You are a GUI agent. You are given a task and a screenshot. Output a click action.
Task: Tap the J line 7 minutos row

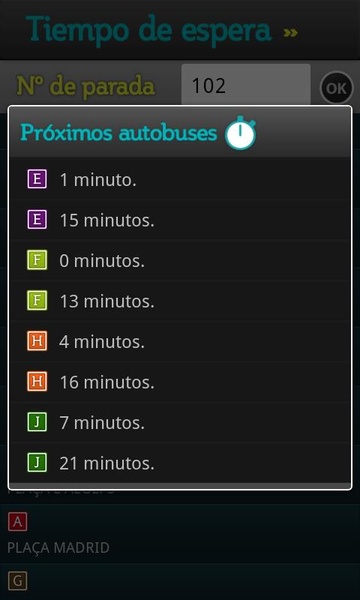point(180,423)
